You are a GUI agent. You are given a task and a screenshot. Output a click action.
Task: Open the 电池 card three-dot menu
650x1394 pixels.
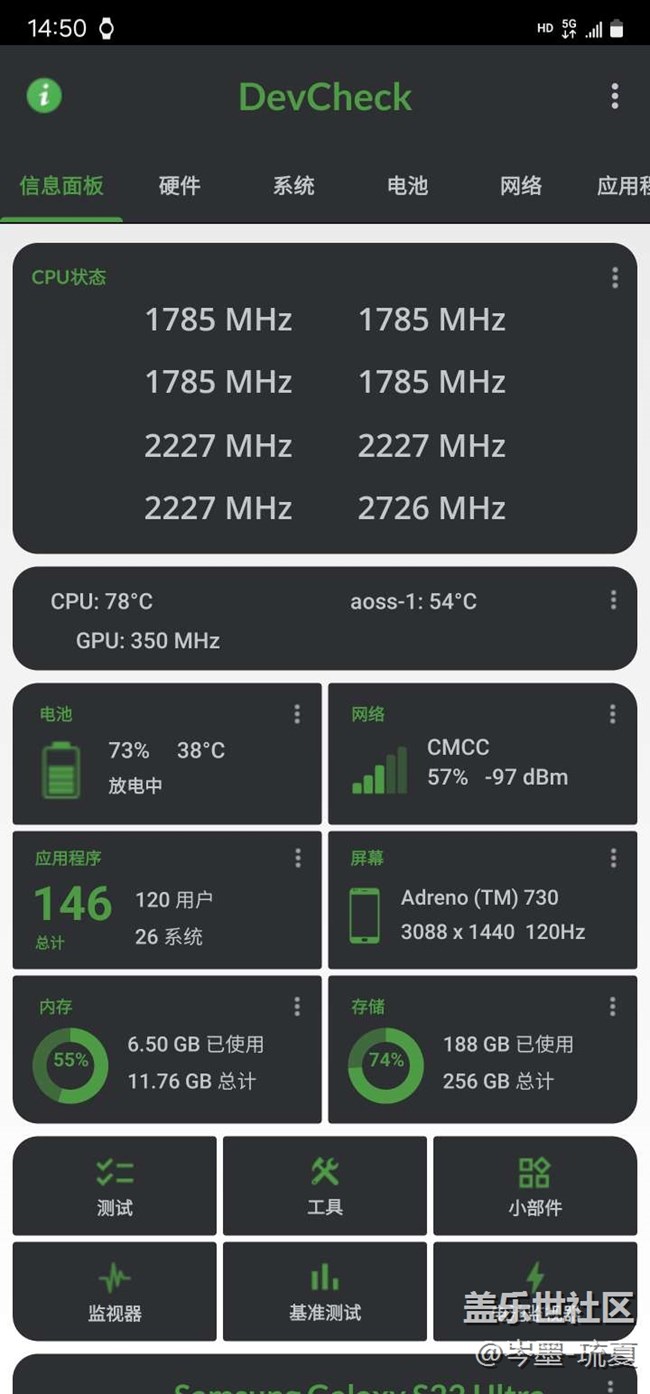click(x=297, y=714)
